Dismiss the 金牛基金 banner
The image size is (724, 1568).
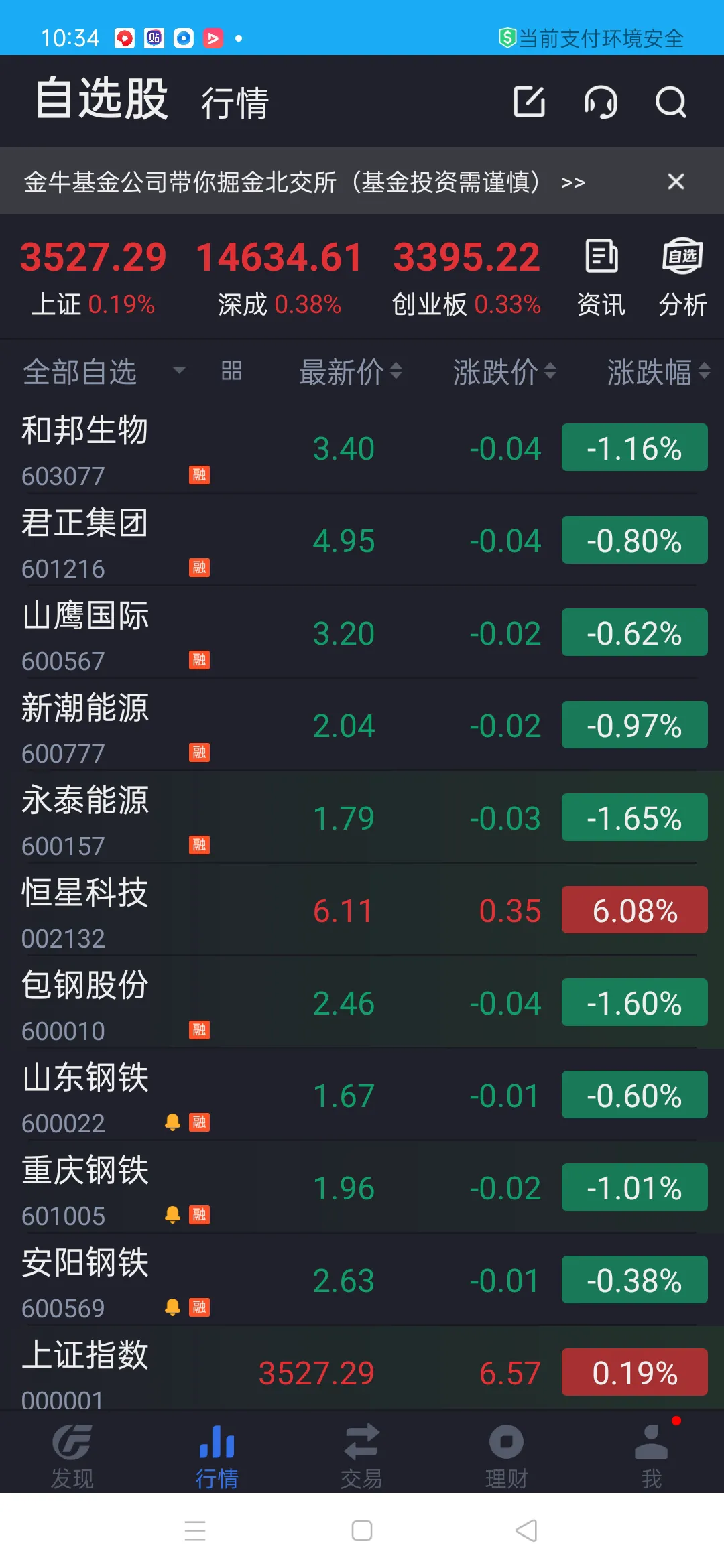click(676, 182)
